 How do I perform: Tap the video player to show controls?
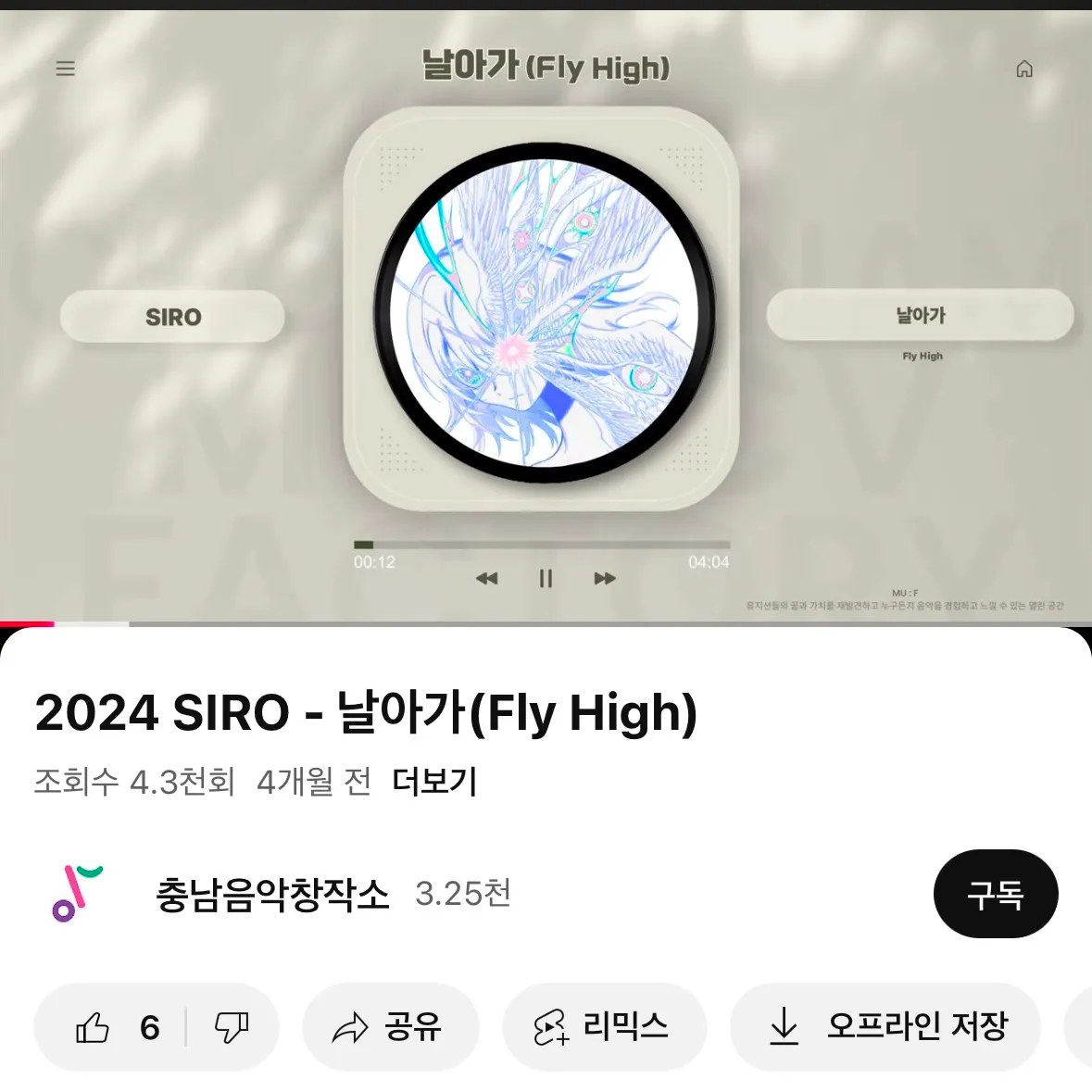tap(546, 315)
